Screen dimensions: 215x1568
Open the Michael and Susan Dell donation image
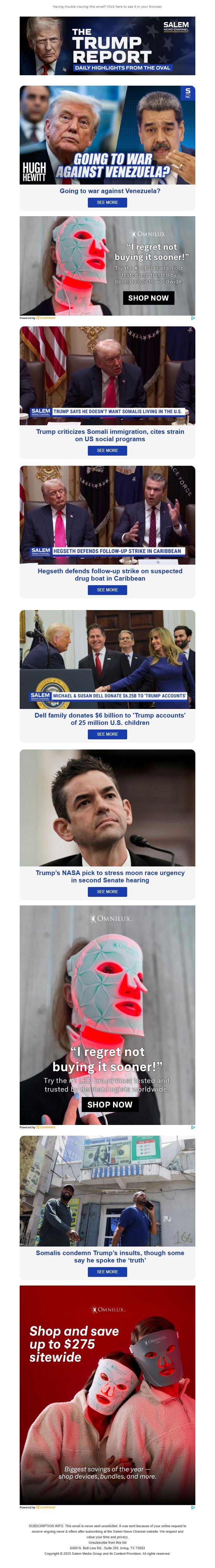tap(107, 659)
